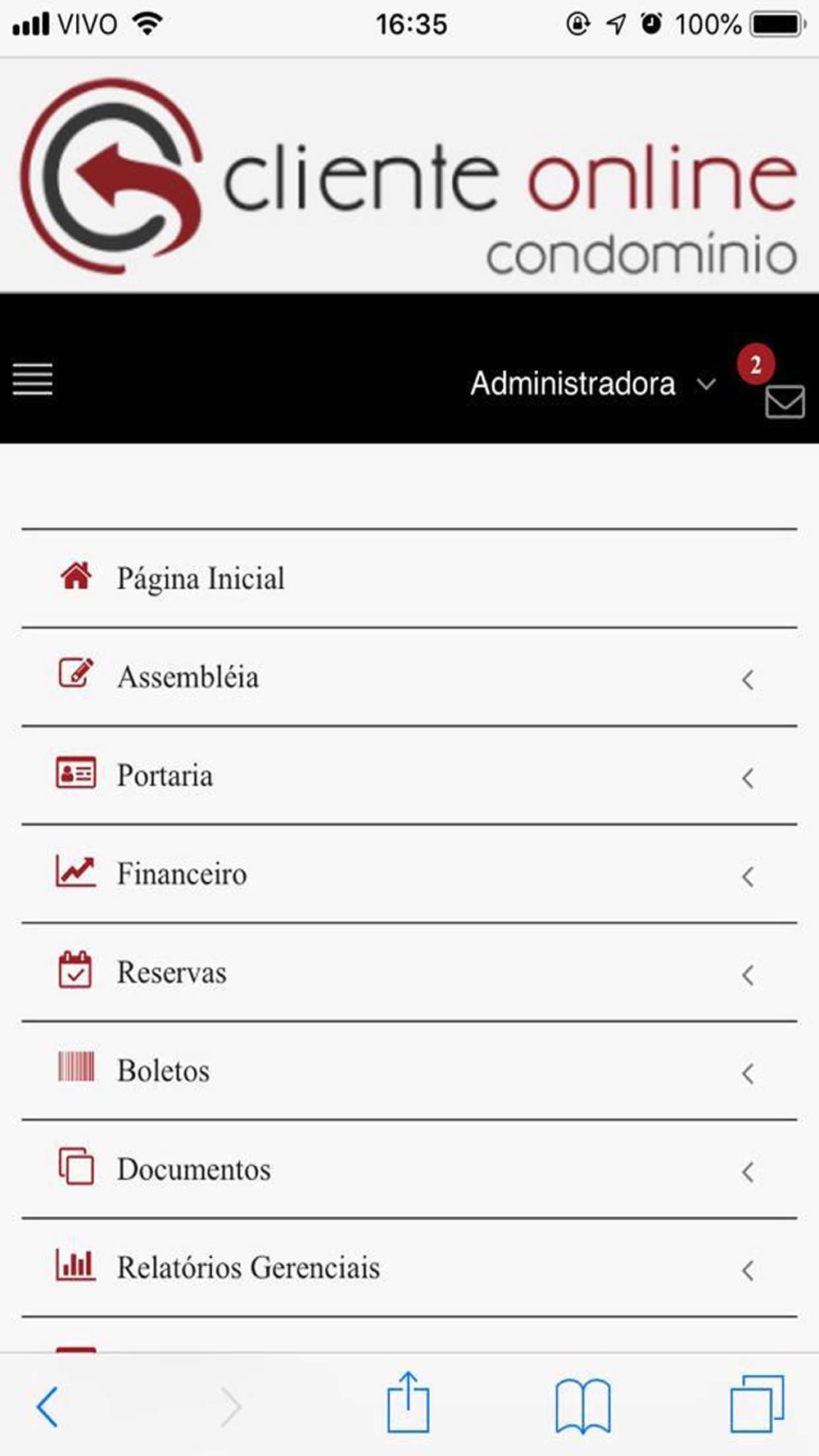
Task: Go to Página Inicial
Action: point(409,579)
